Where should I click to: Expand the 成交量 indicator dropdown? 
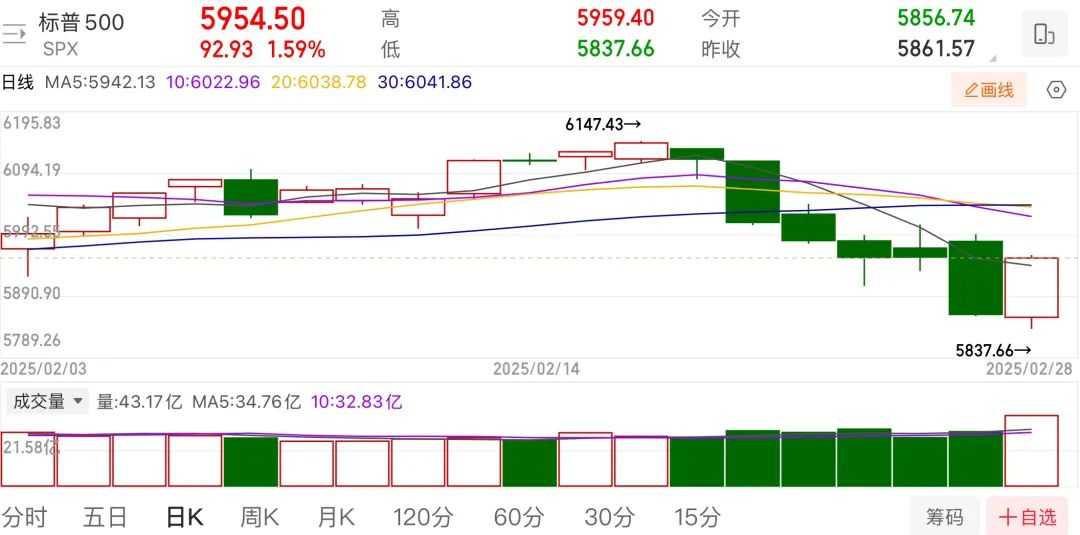[47, 402]
